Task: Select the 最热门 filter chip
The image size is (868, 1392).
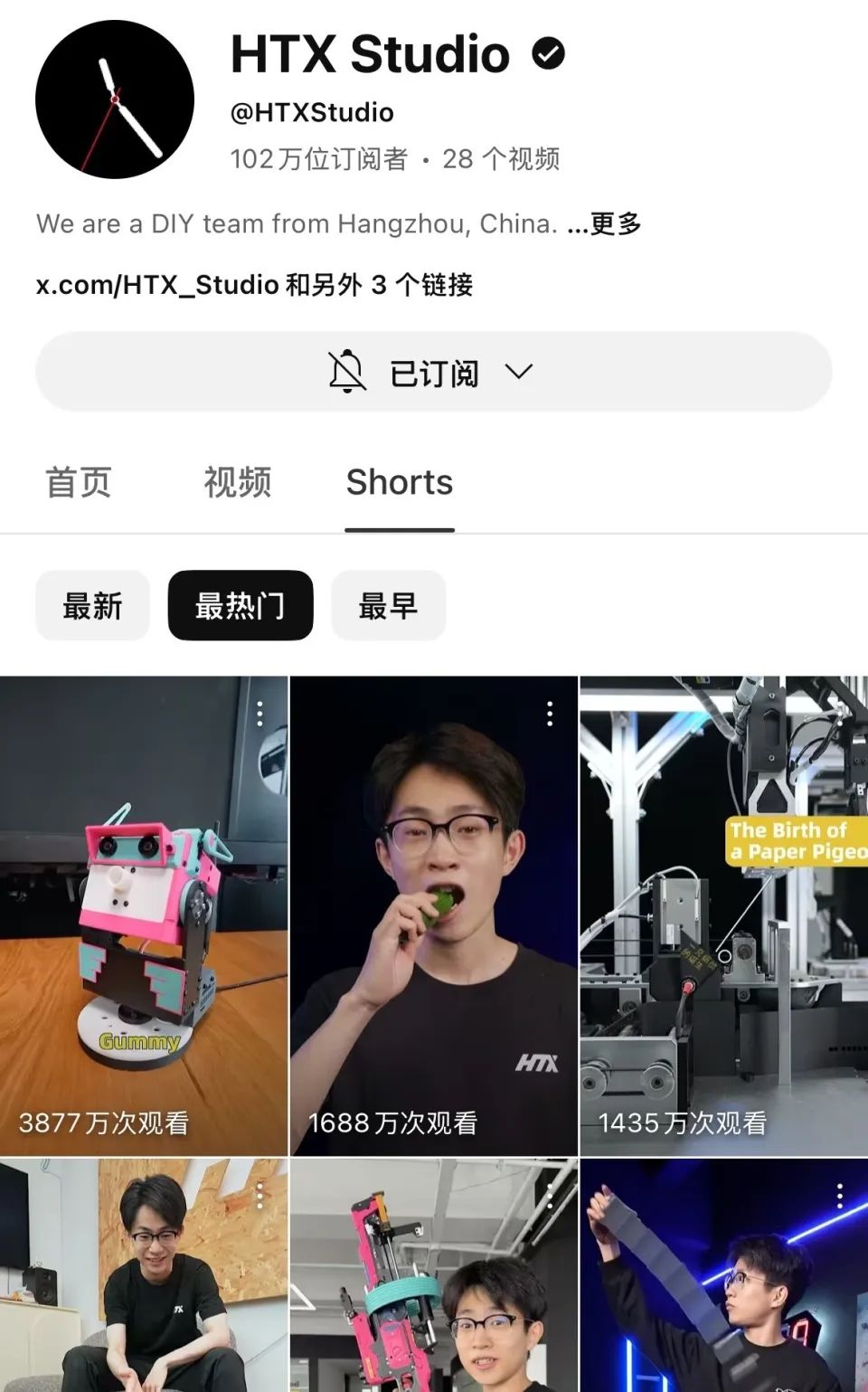Action: click(x=240, y=606)
